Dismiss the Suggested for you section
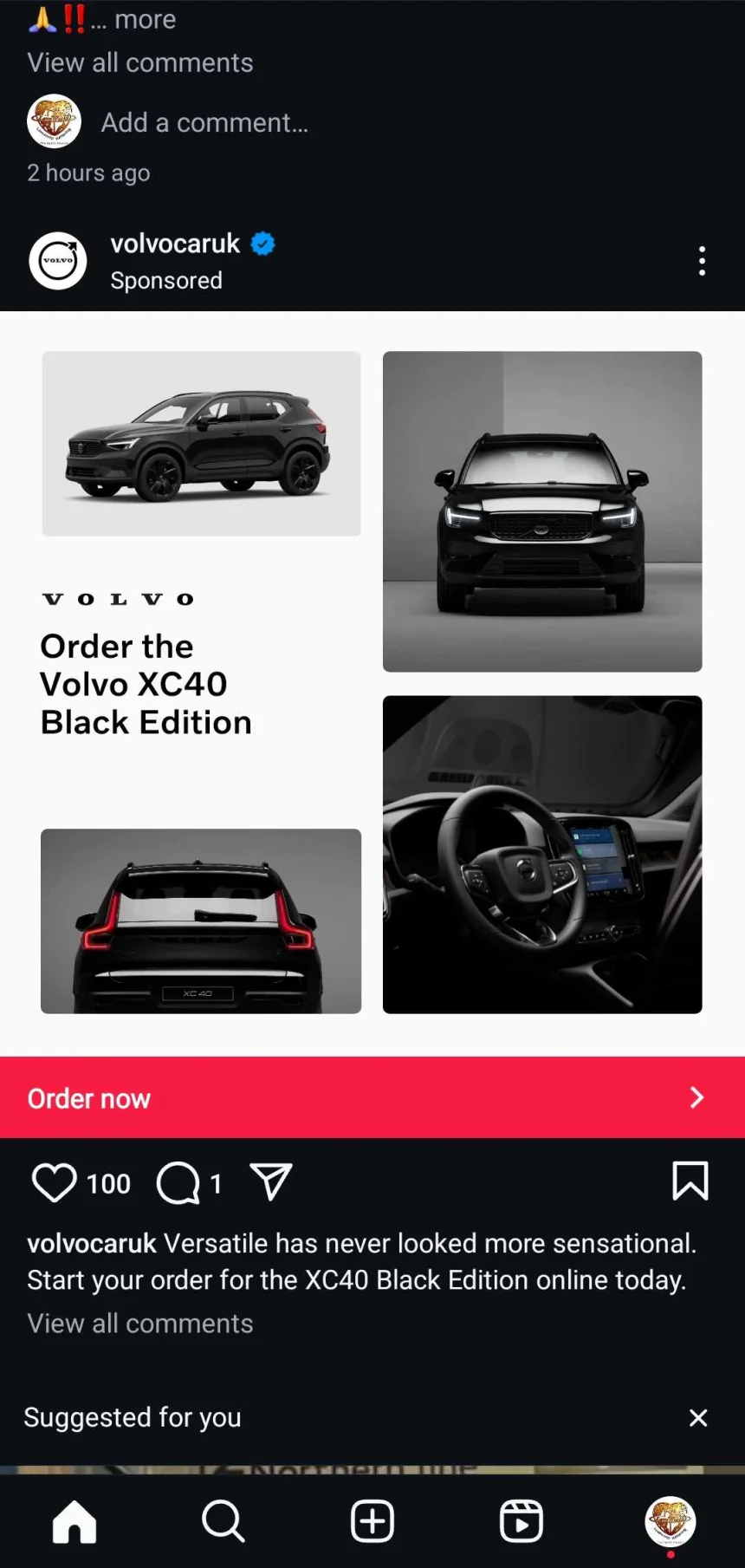This screenshot has width=745, height=1568. [x=698, y=1417]
